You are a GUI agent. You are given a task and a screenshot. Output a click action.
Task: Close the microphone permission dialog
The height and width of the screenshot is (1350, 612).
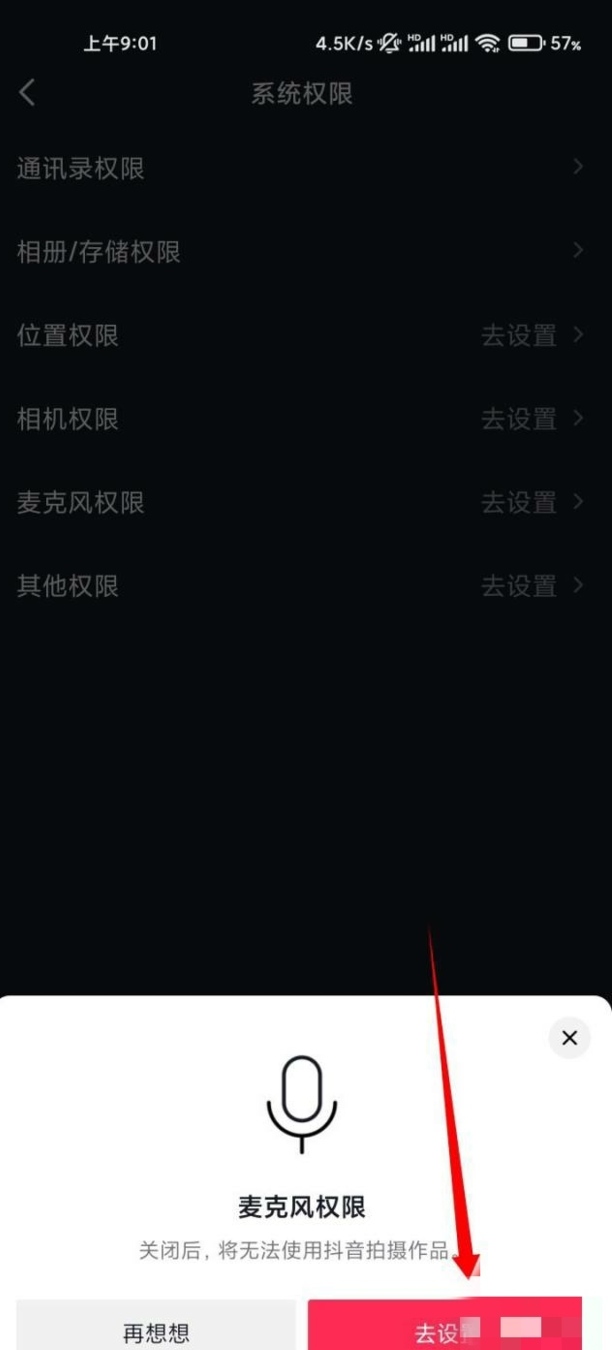(569, 1038)
